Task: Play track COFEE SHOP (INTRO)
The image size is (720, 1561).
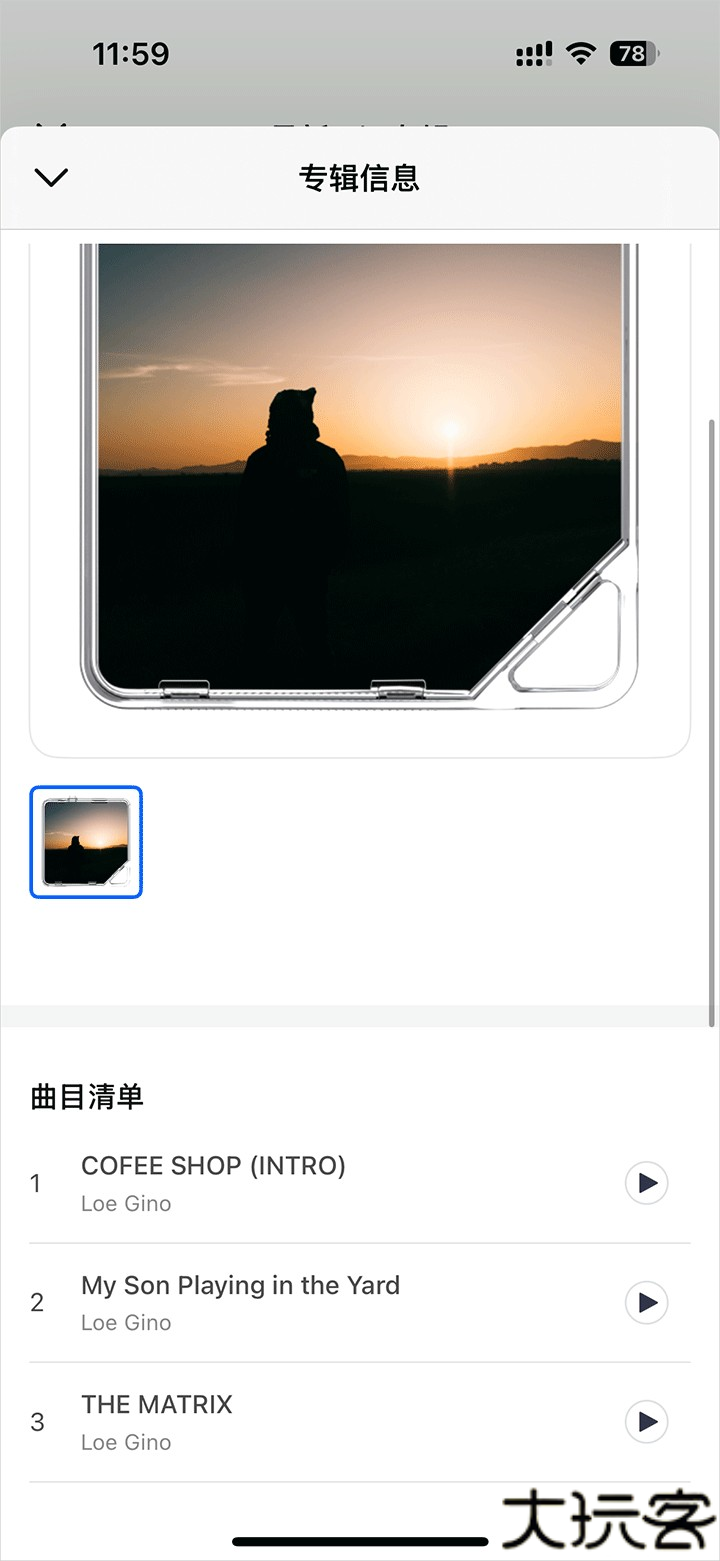Action: [x=645, y=1183]
